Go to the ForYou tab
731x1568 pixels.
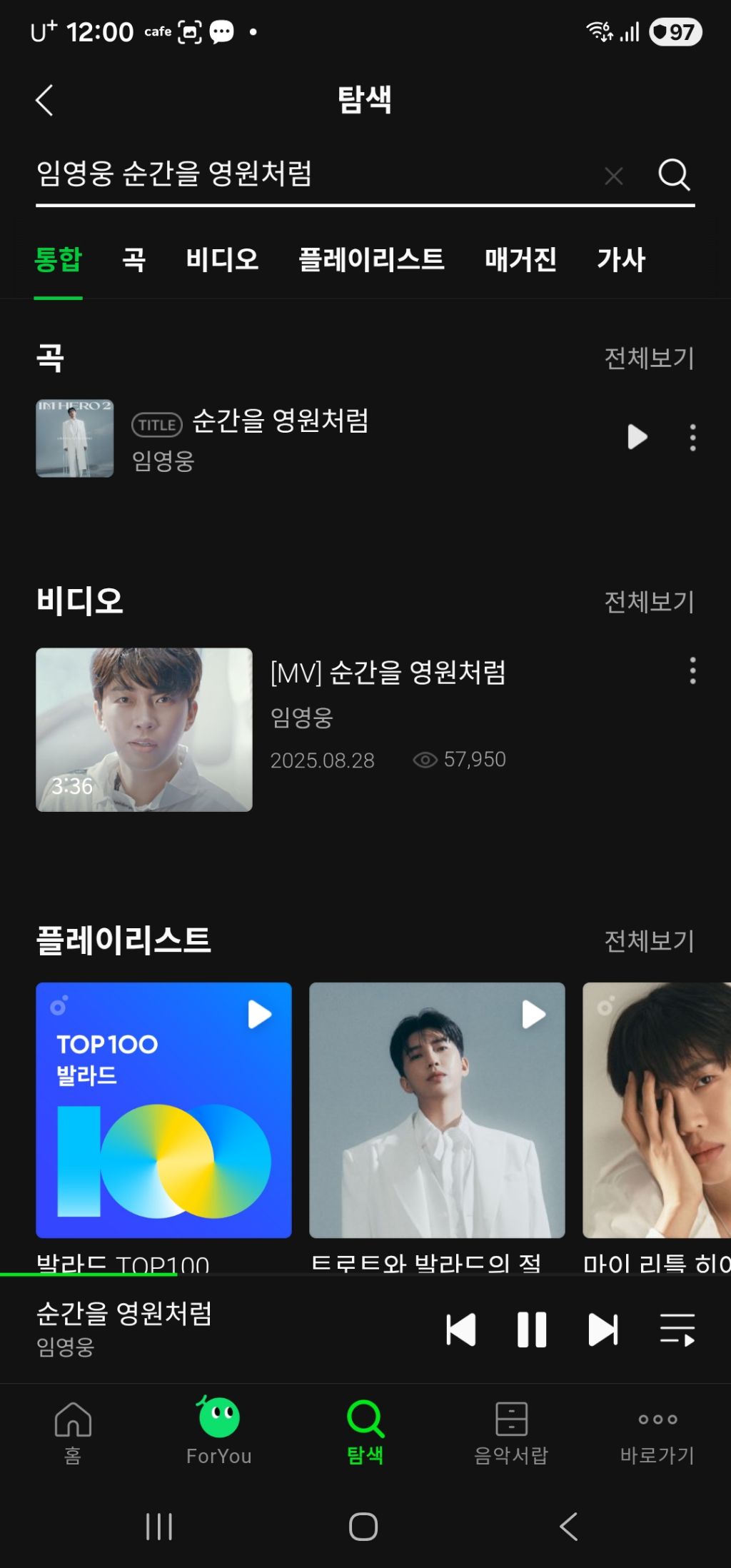[x=219, y=1432]
